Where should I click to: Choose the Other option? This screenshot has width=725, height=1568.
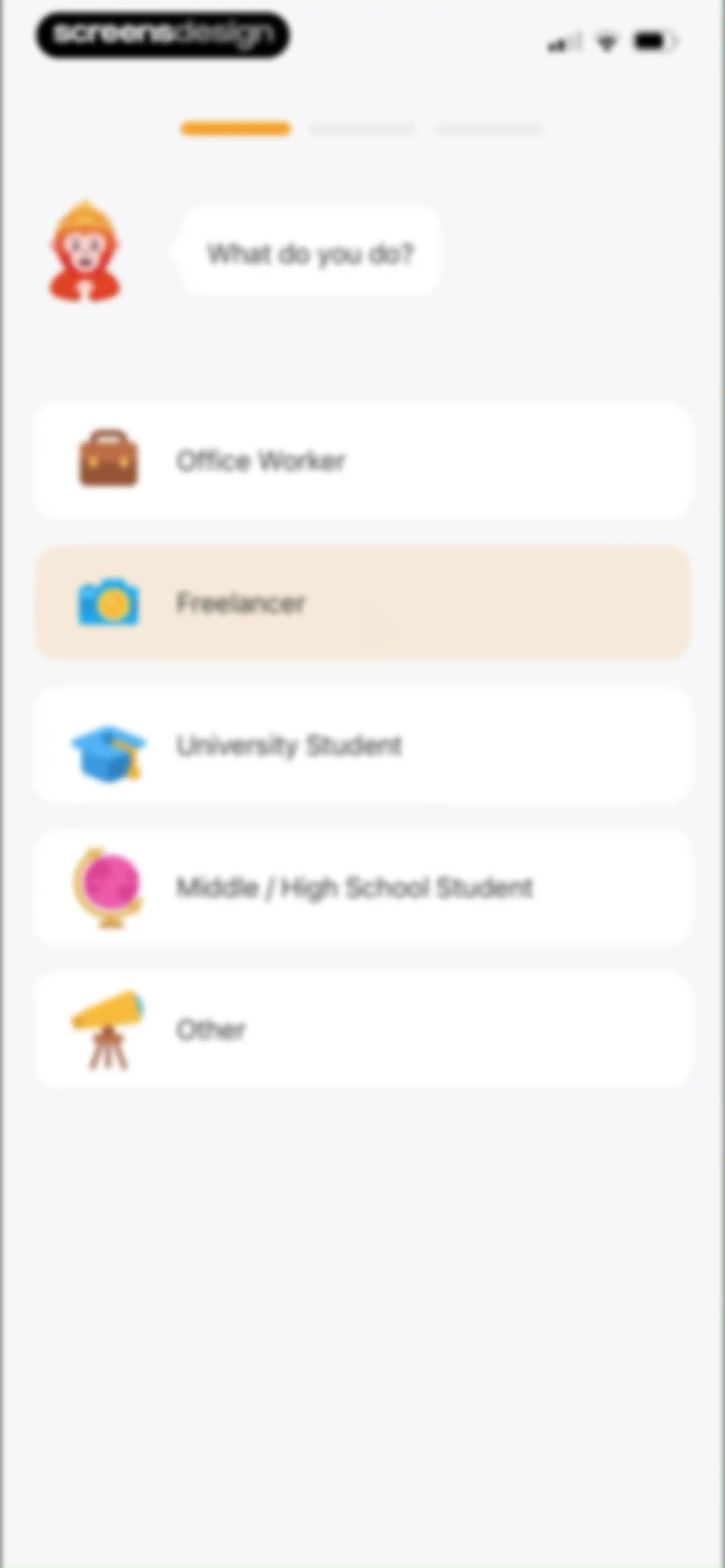coord(362,1029)
